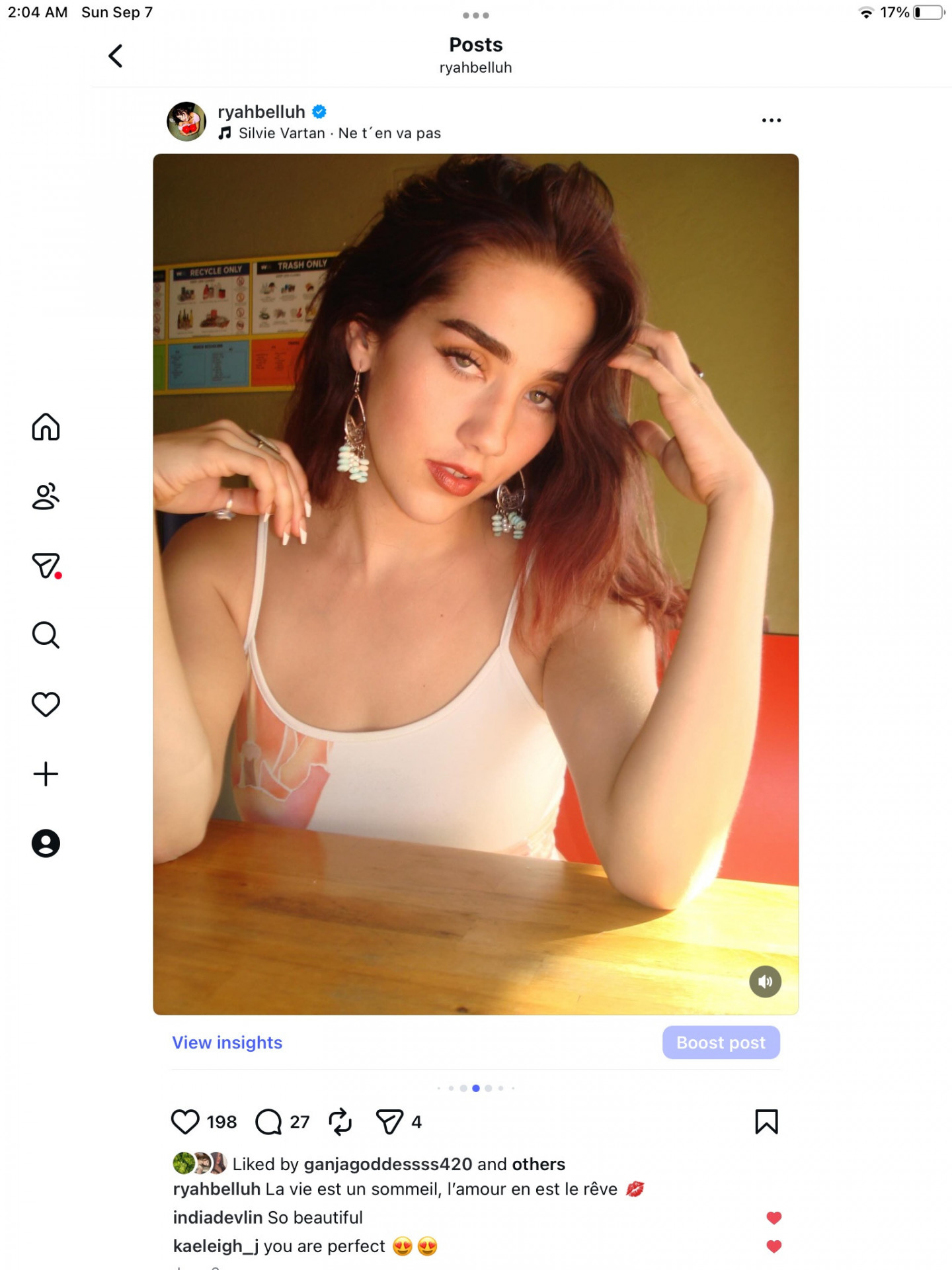952x1270 pixels.
Task: Open the post's three-dot options menu
Action: [x=771, y=120]
